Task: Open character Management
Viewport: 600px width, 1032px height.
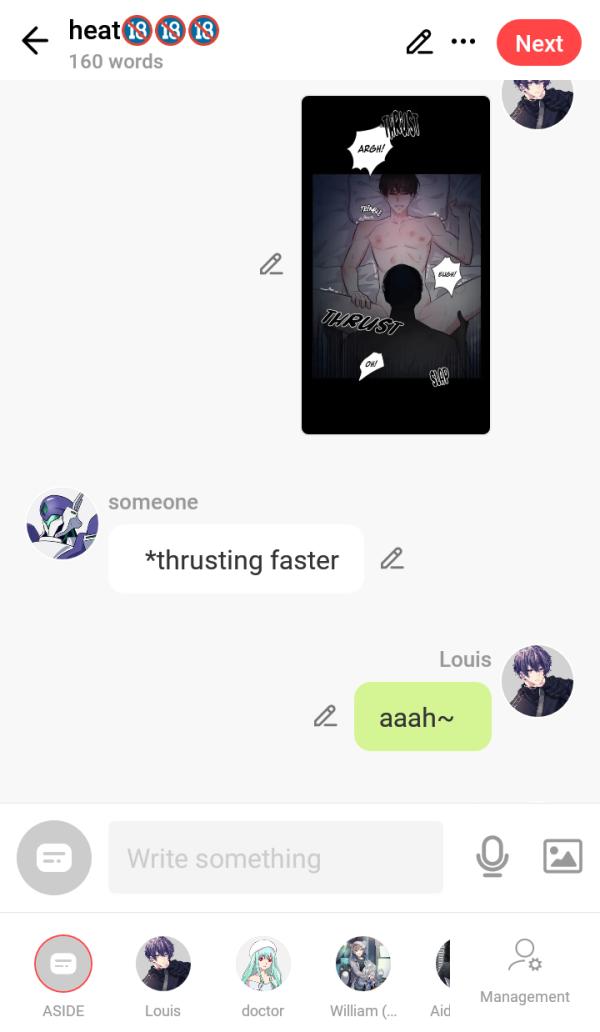Action: (524, 970)
